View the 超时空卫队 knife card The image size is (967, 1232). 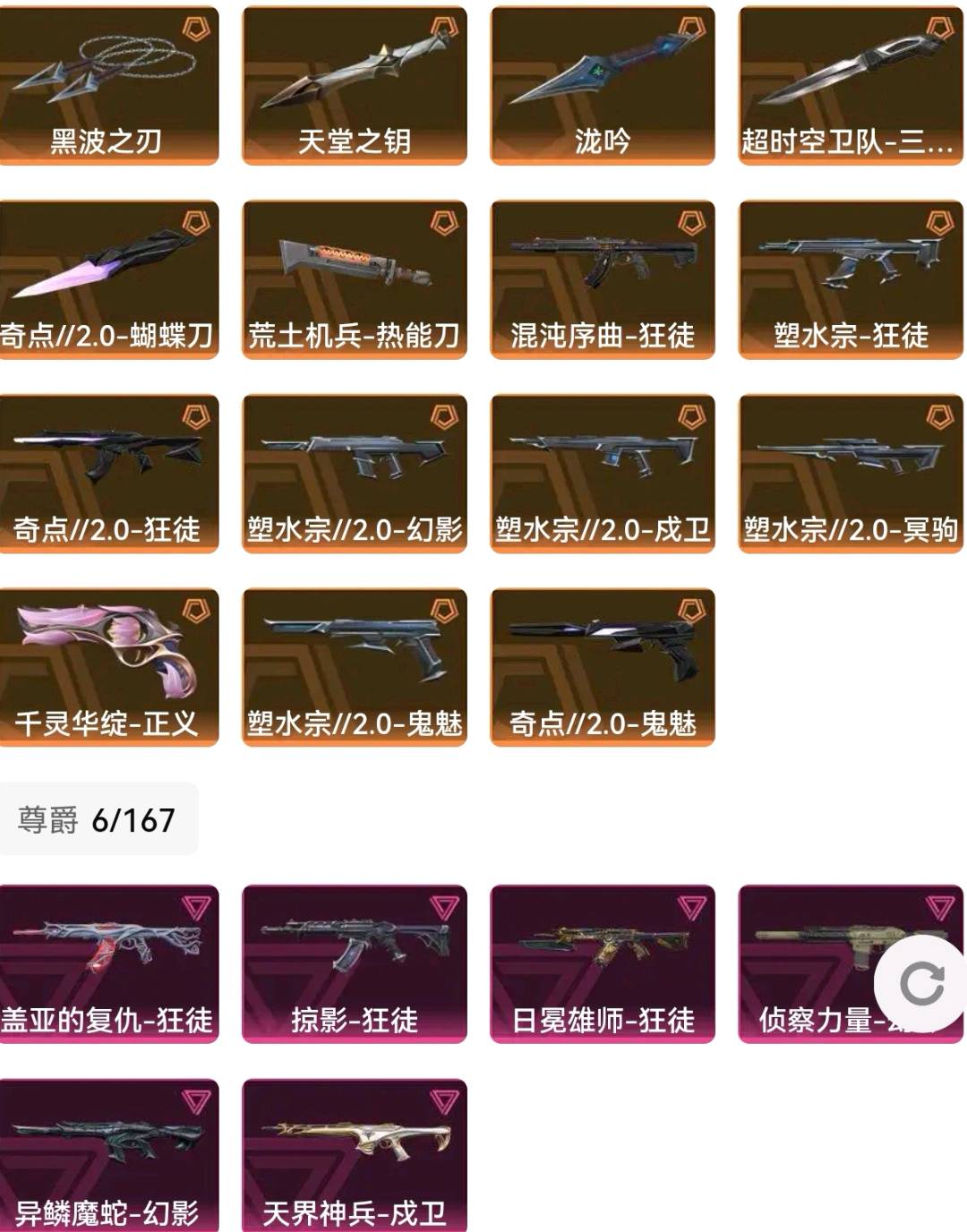(x=851, y=86)
